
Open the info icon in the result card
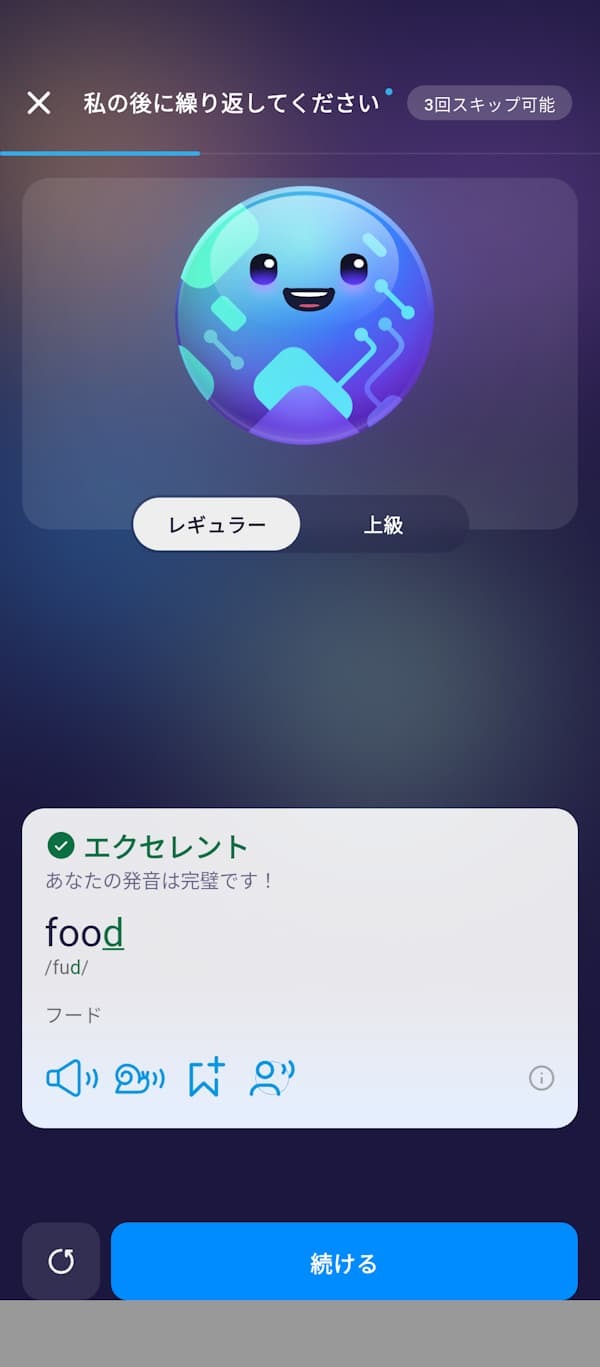coord(541,1078)
